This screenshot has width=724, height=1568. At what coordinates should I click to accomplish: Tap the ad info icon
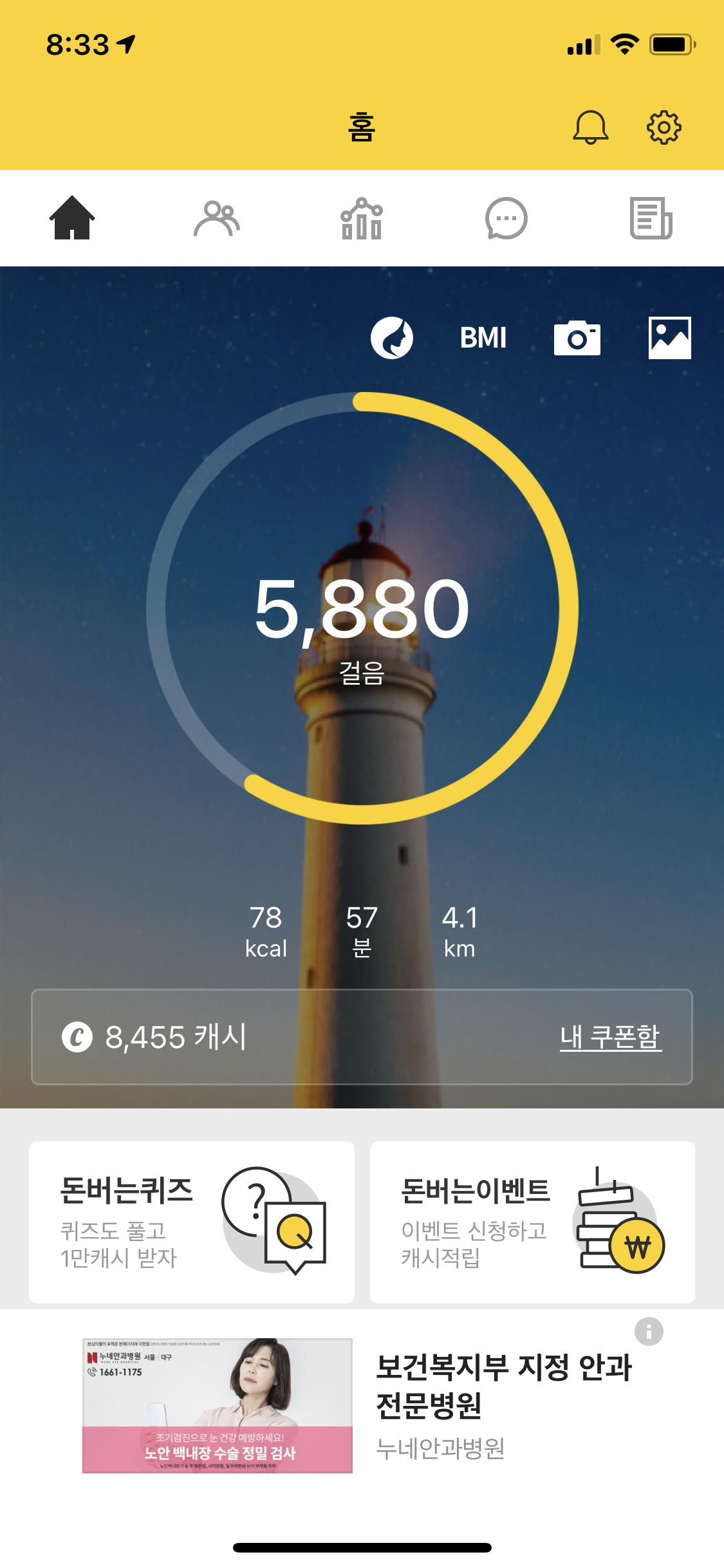coord(649,1331)
